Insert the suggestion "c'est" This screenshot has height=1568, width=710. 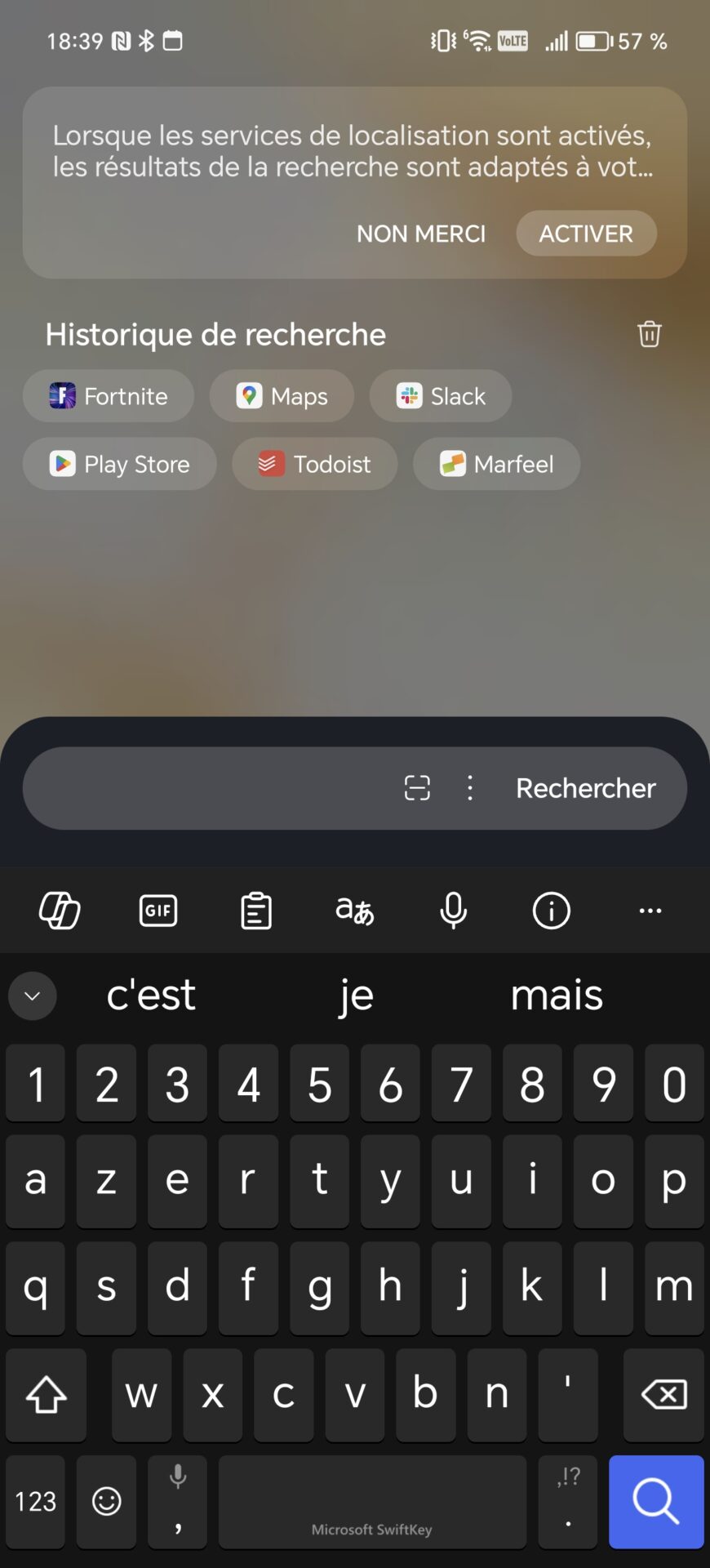point(151,995)
